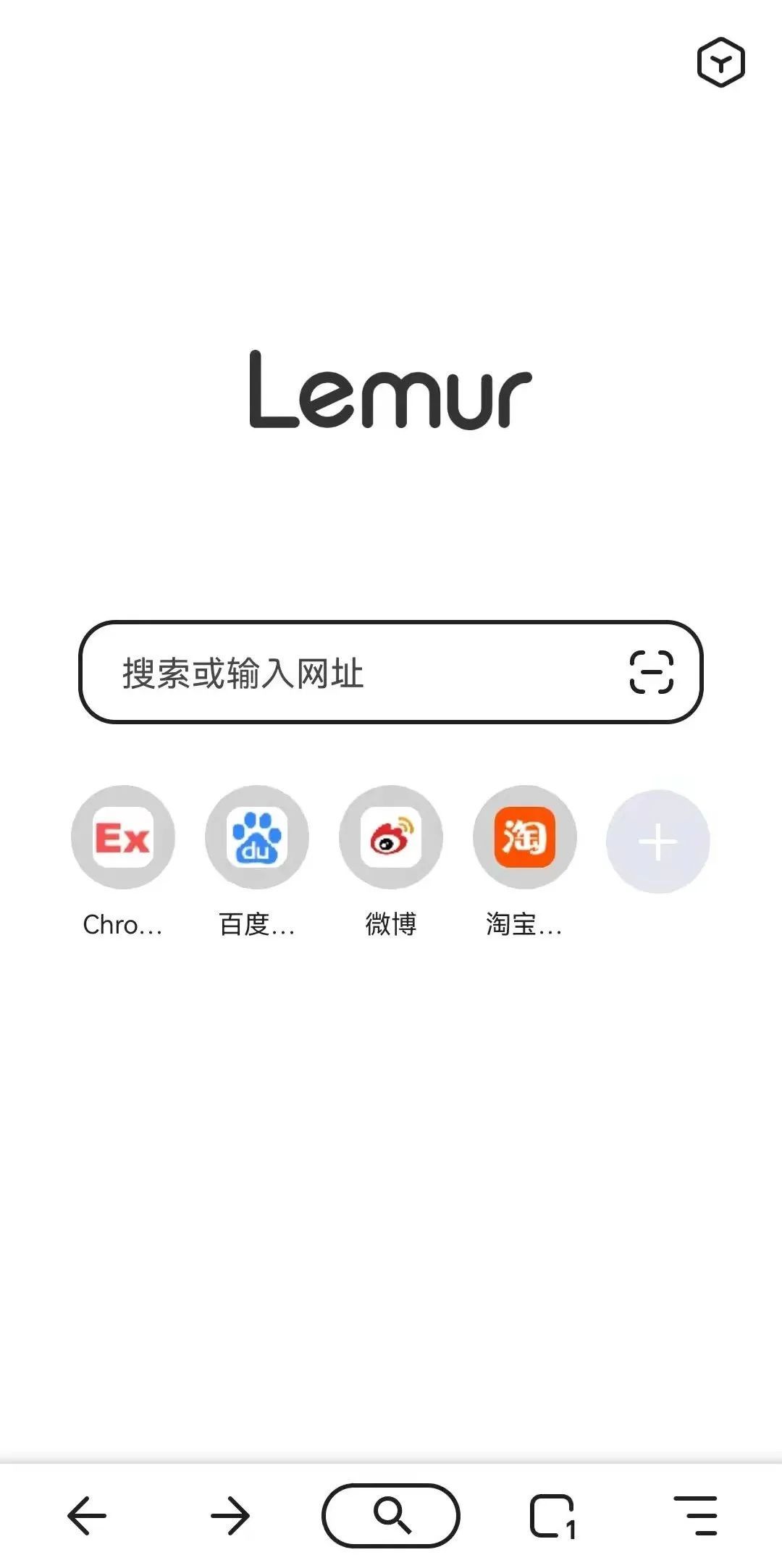Screen dimensions: 782x1568
Task: Launch the 微博 shortcut
Action: 391,838
